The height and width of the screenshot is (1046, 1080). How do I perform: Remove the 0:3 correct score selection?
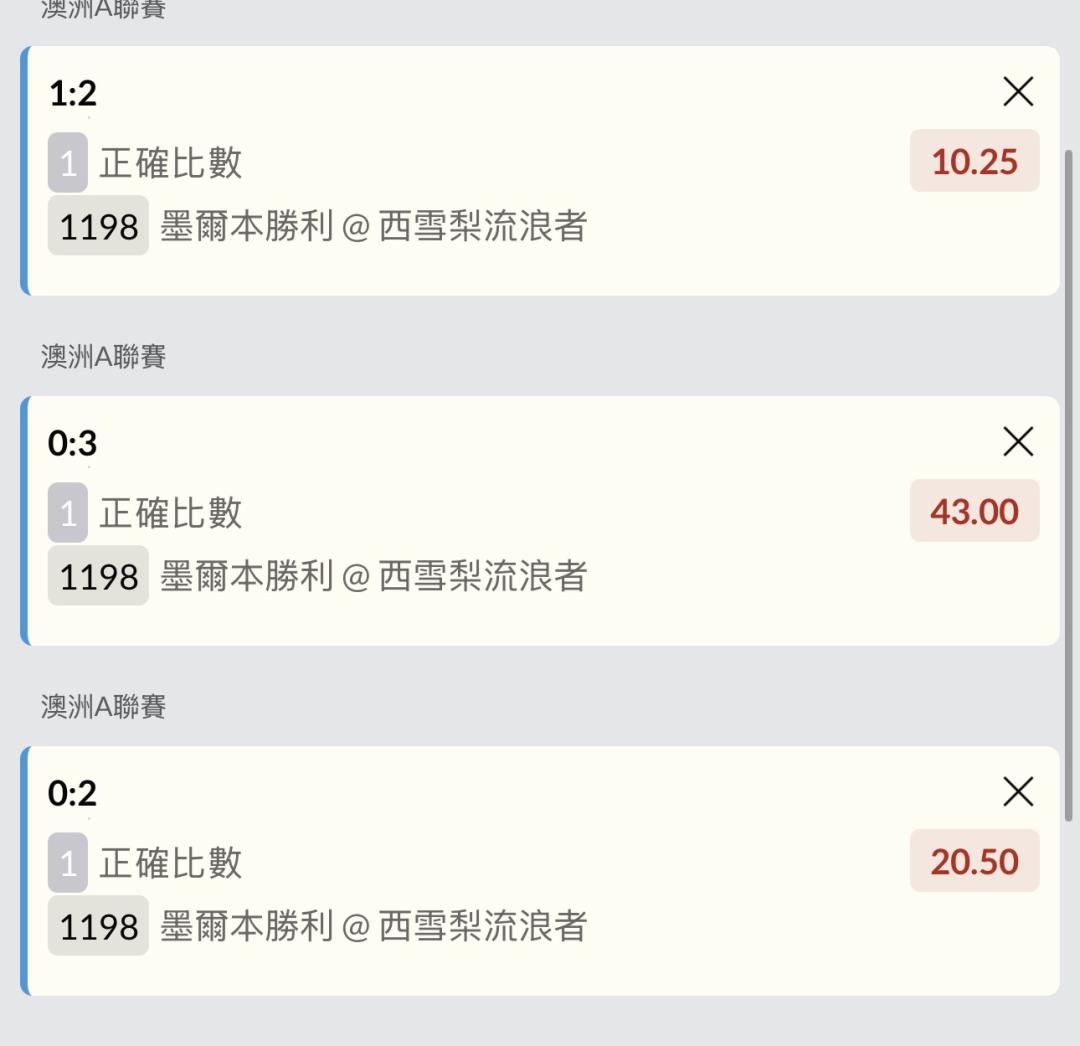pos(1018,442)
